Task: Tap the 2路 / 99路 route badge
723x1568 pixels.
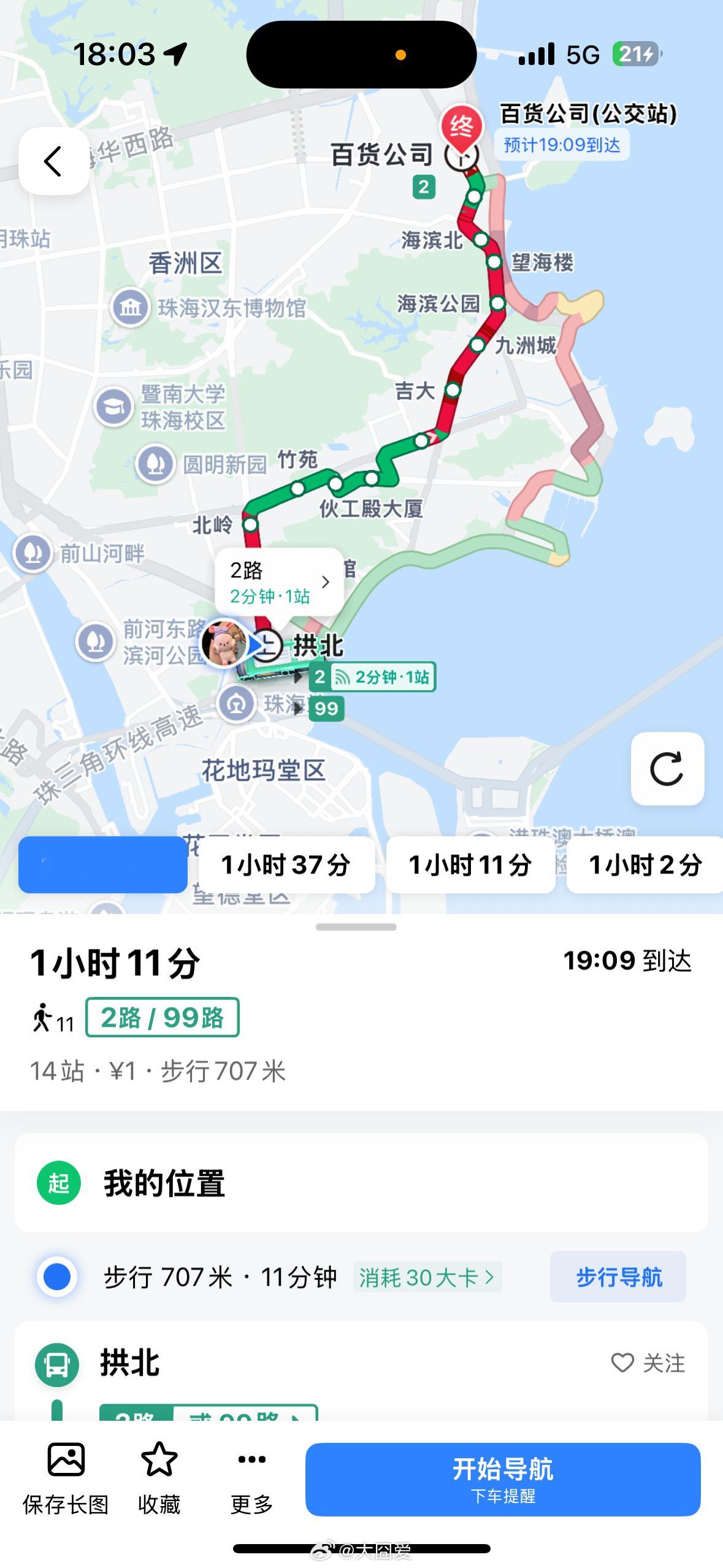Action: pyautogui.click(x=163, y=1018)
